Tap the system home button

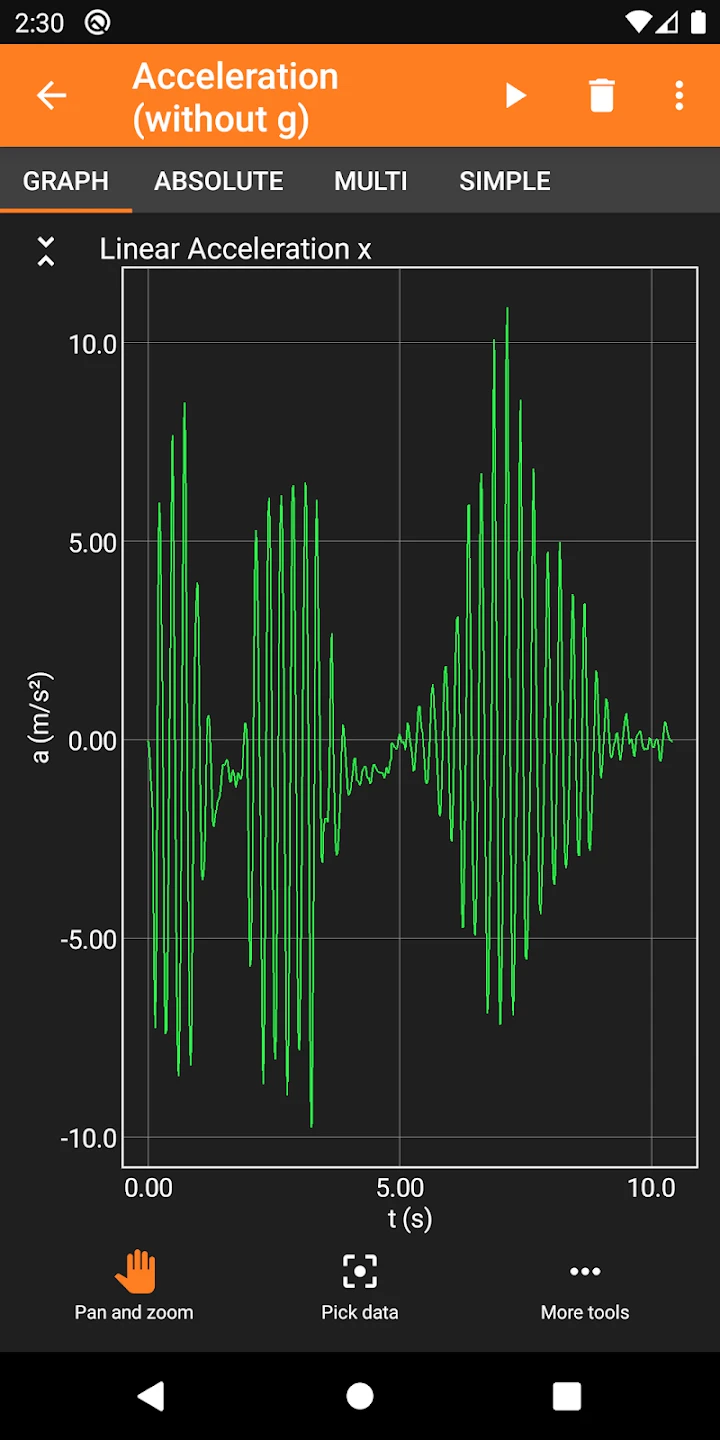point(360,1396)
